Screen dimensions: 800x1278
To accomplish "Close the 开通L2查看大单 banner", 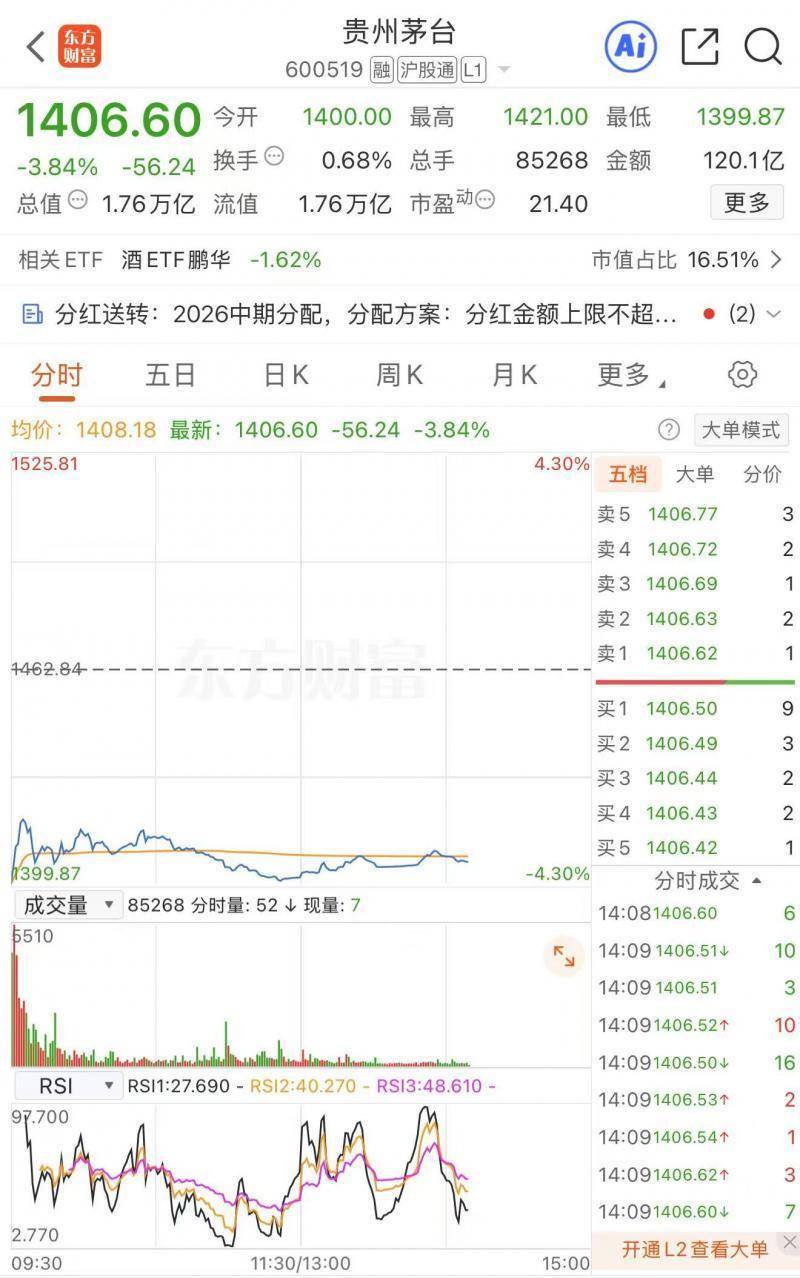I will [789, 1242].
